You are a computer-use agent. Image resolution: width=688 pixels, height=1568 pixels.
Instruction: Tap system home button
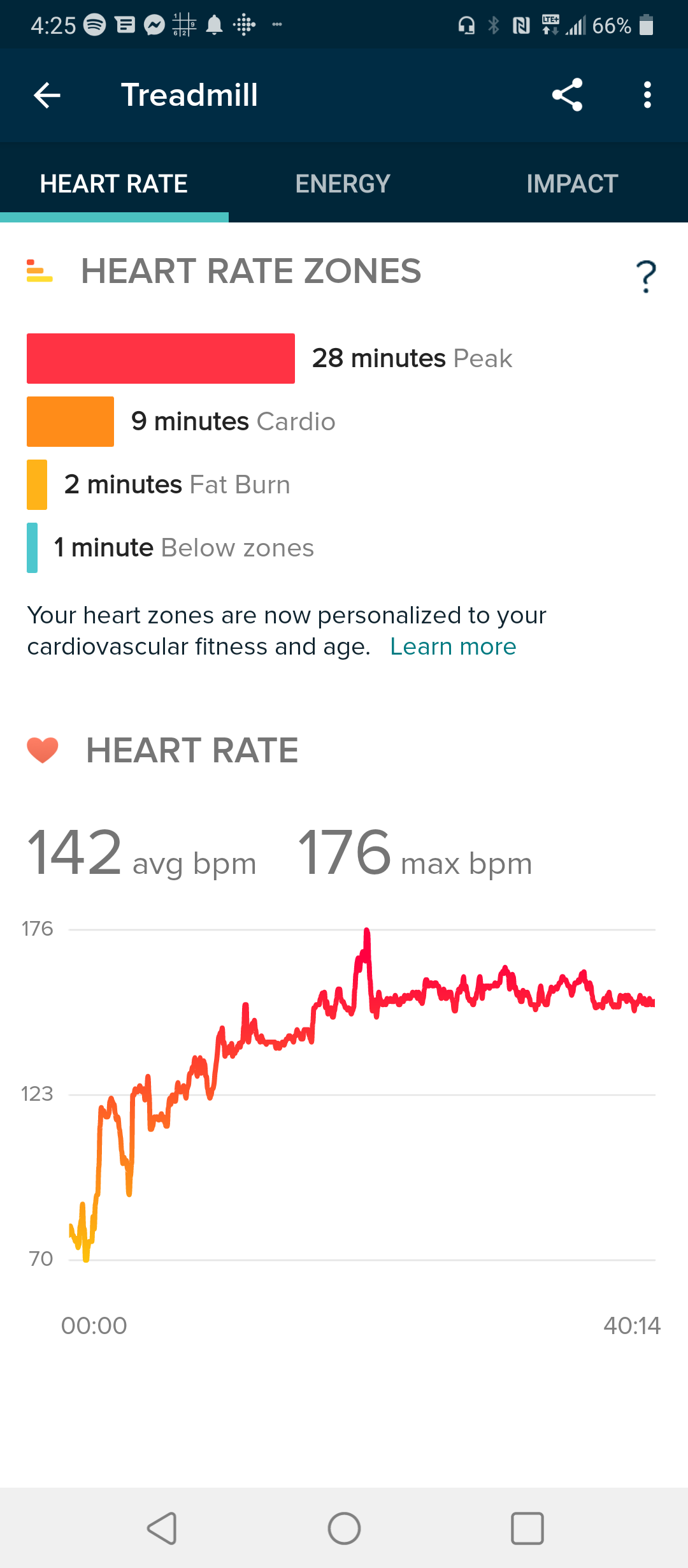coord(344,1528)
